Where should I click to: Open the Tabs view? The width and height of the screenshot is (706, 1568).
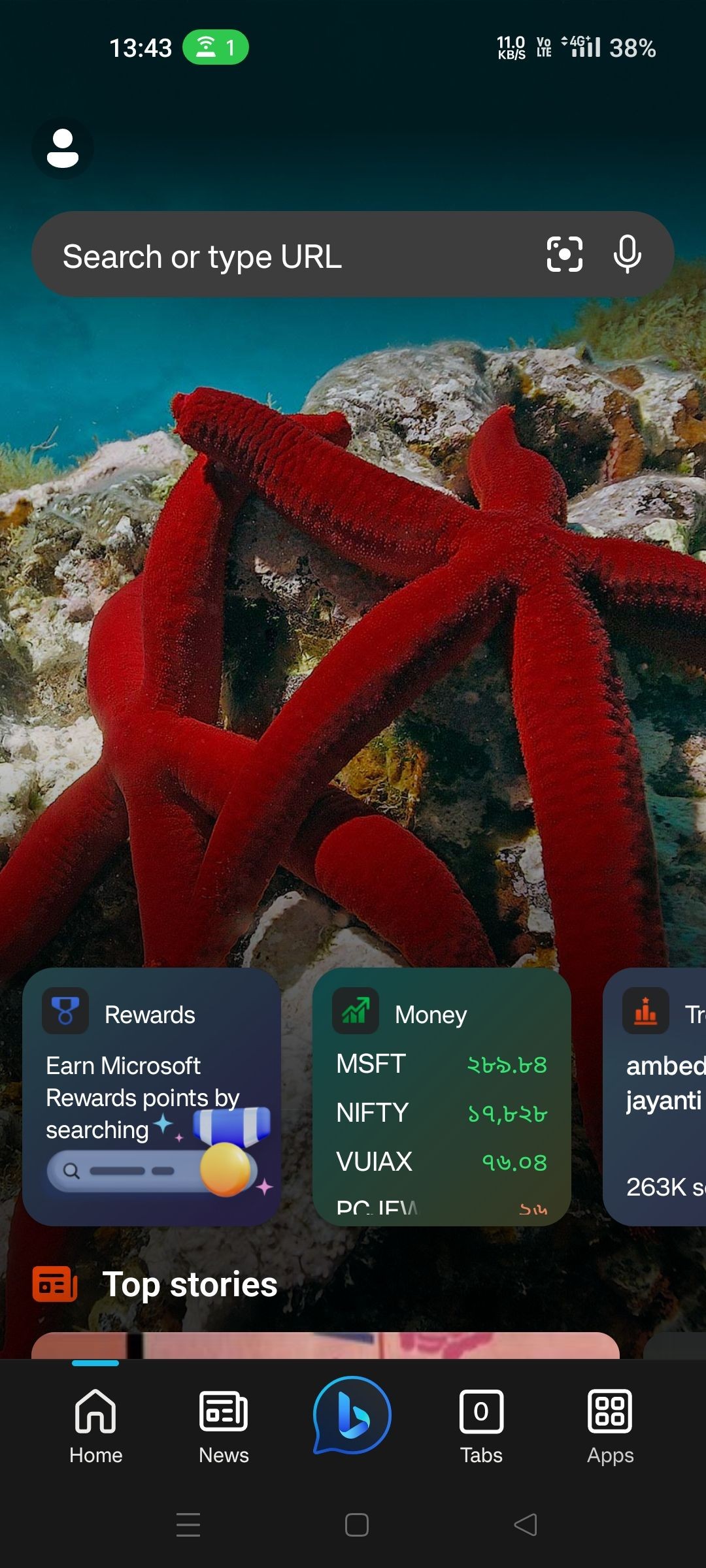click(481, 1426)
